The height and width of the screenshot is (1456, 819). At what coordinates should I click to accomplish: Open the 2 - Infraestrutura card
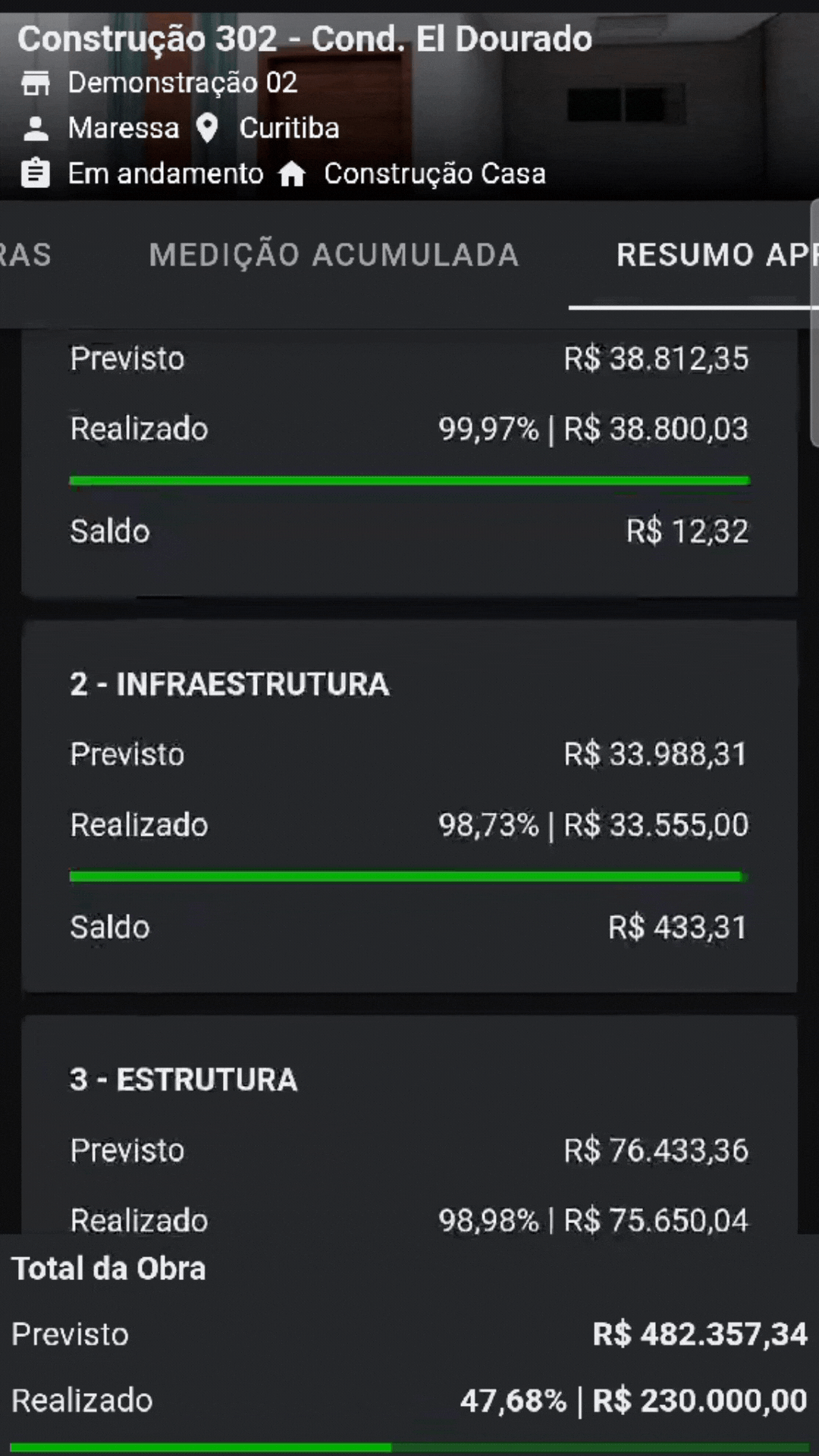pyautogui.click(x=409, y=806)
